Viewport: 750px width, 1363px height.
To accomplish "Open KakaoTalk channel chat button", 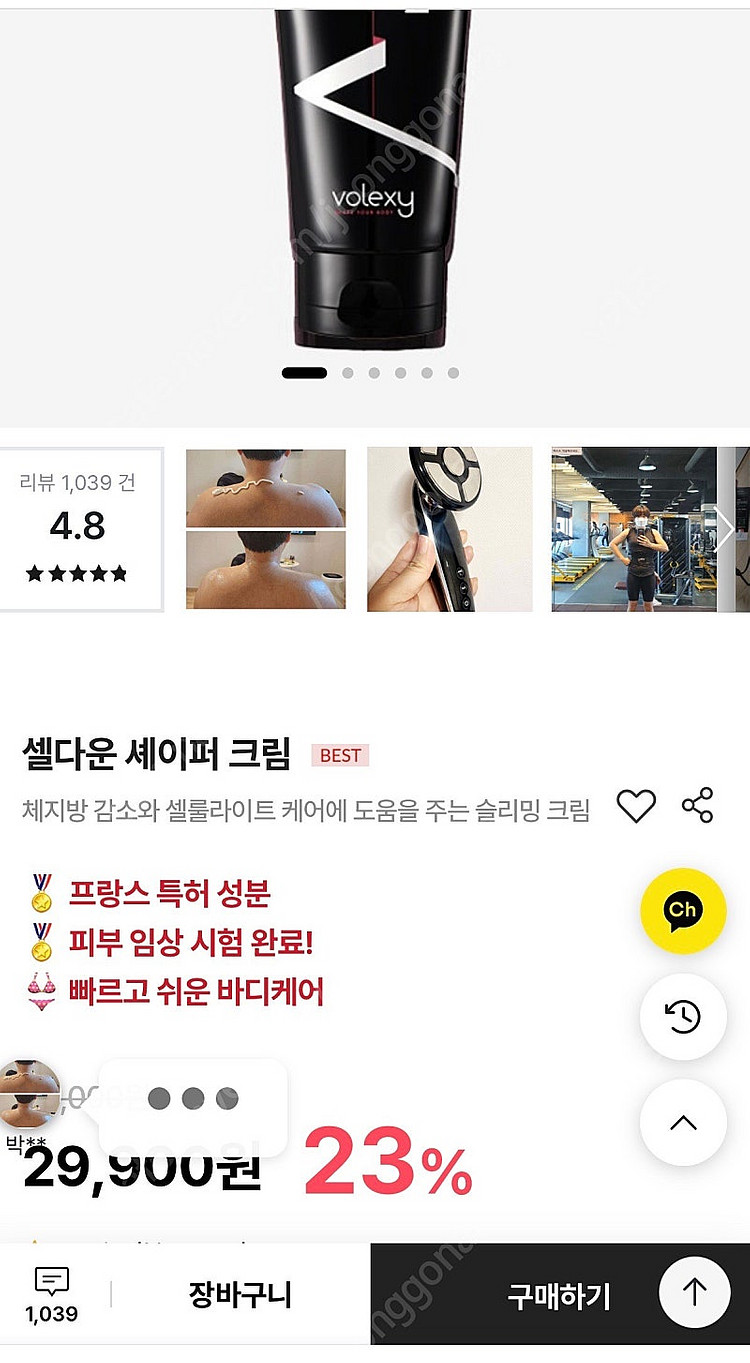I will coord(682,910).
